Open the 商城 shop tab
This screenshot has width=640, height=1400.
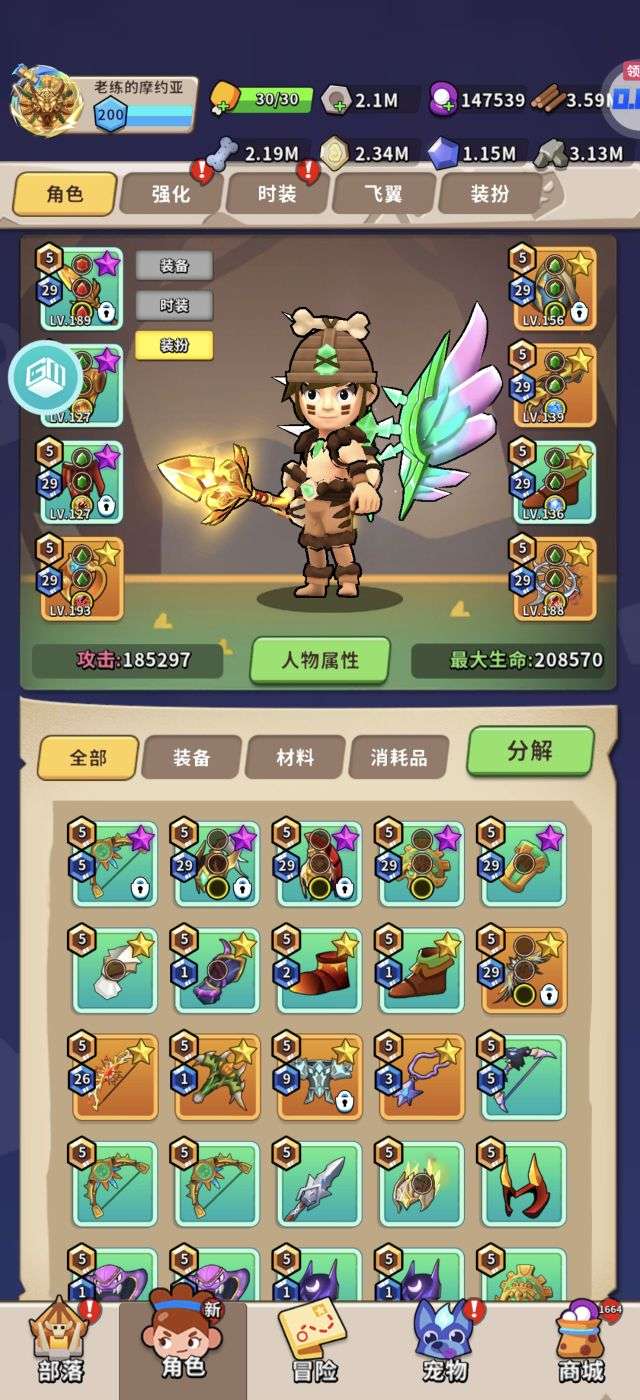[x=580, y=1344]
